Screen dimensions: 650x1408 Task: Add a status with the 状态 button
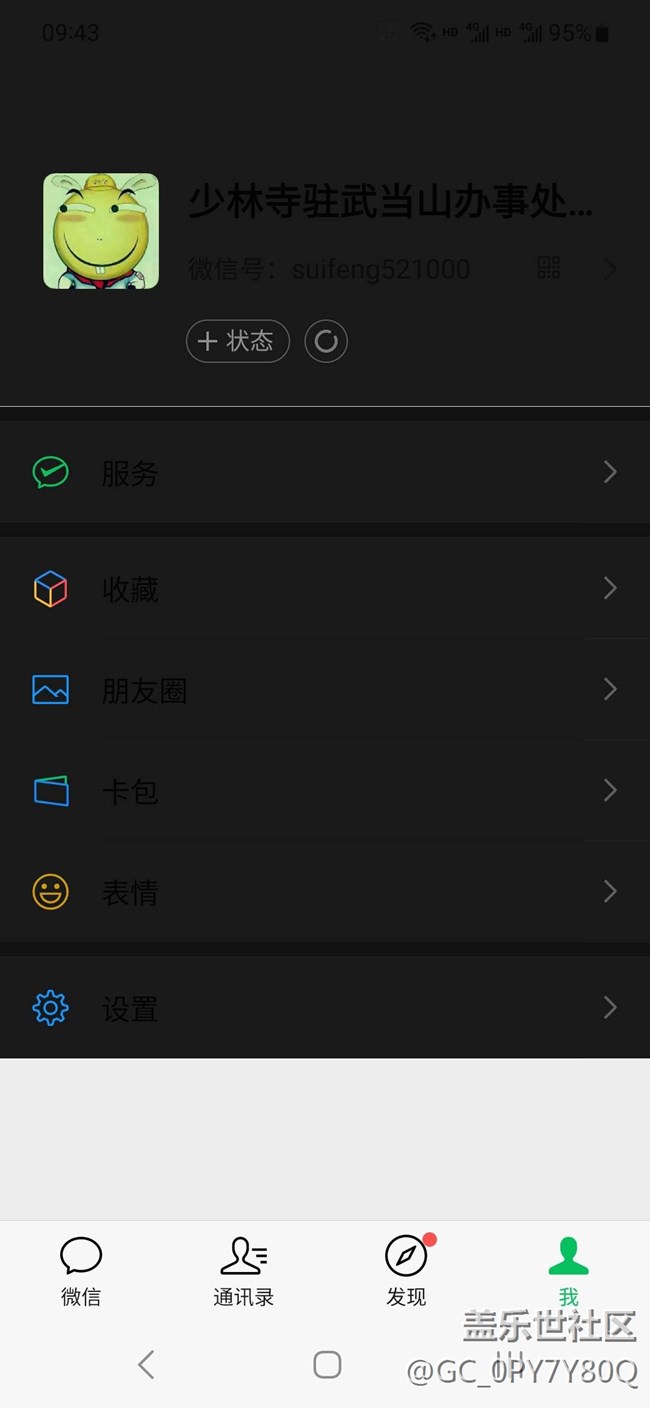coord(238,341)
